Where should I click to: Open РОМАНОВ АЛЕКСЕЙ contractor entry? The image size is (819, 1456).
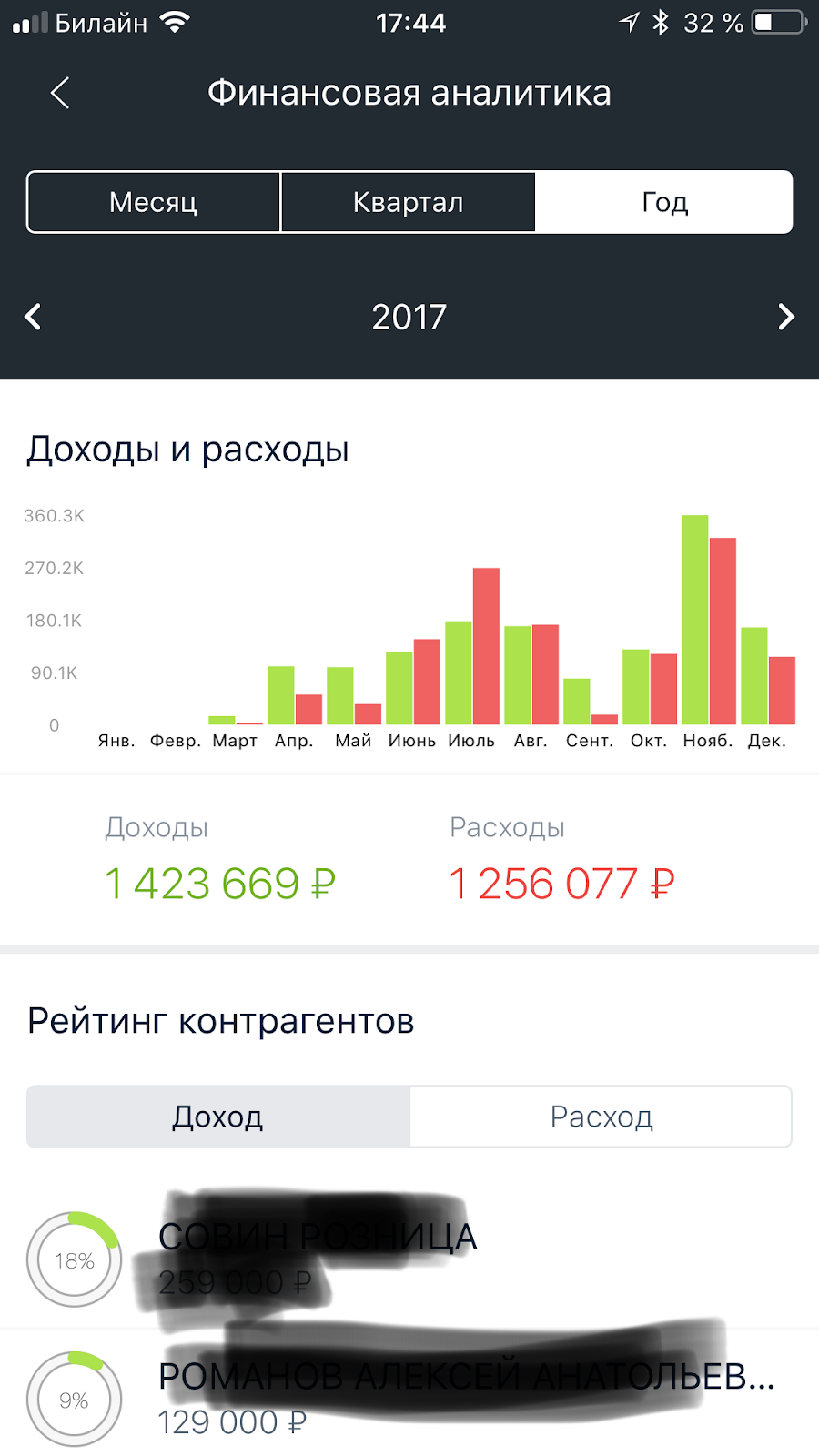[409, 1398]
